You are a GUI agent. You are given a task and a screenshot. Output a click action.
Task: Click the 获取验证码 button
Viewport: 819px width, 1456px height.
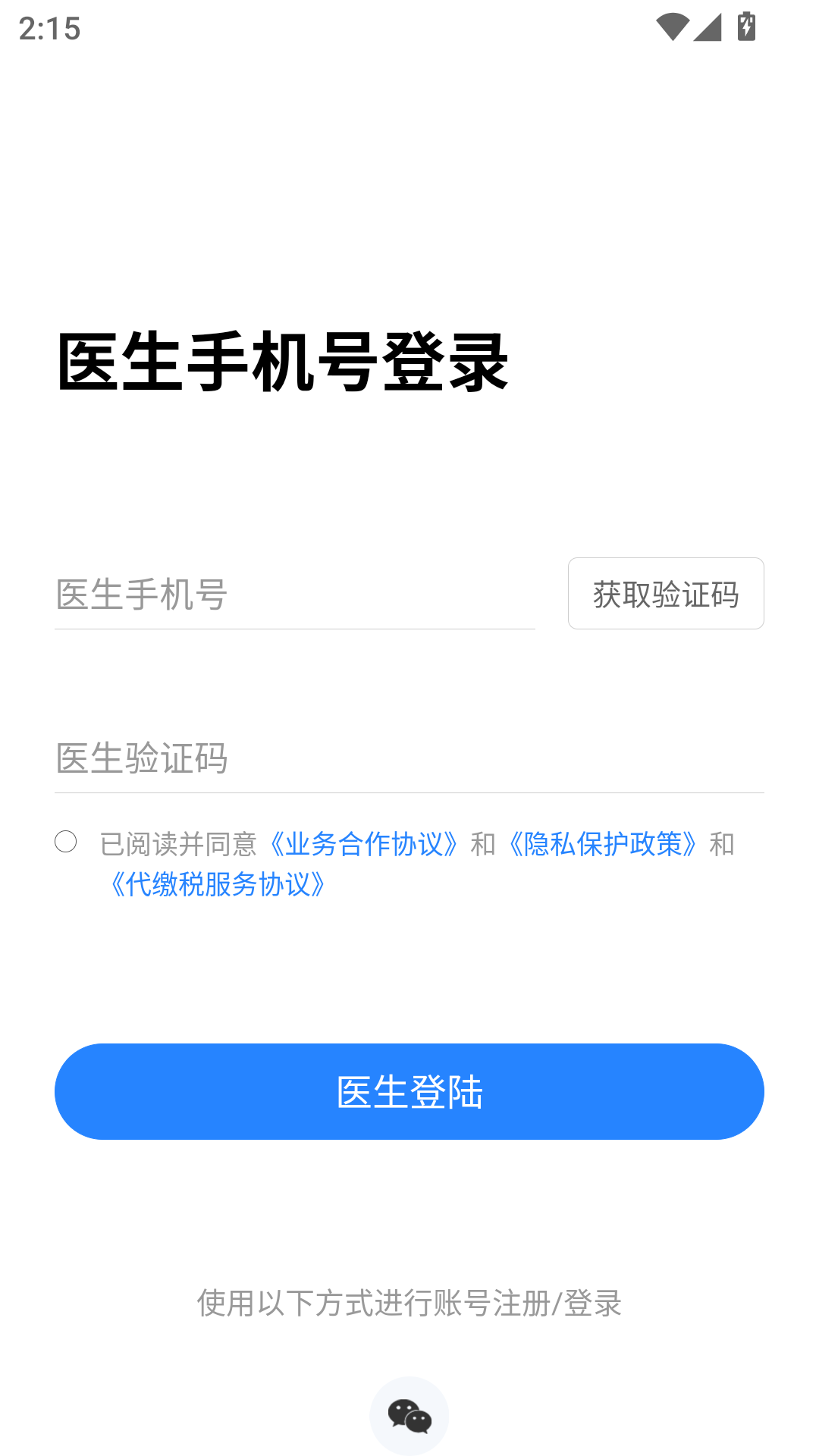(x=666, y=593)
